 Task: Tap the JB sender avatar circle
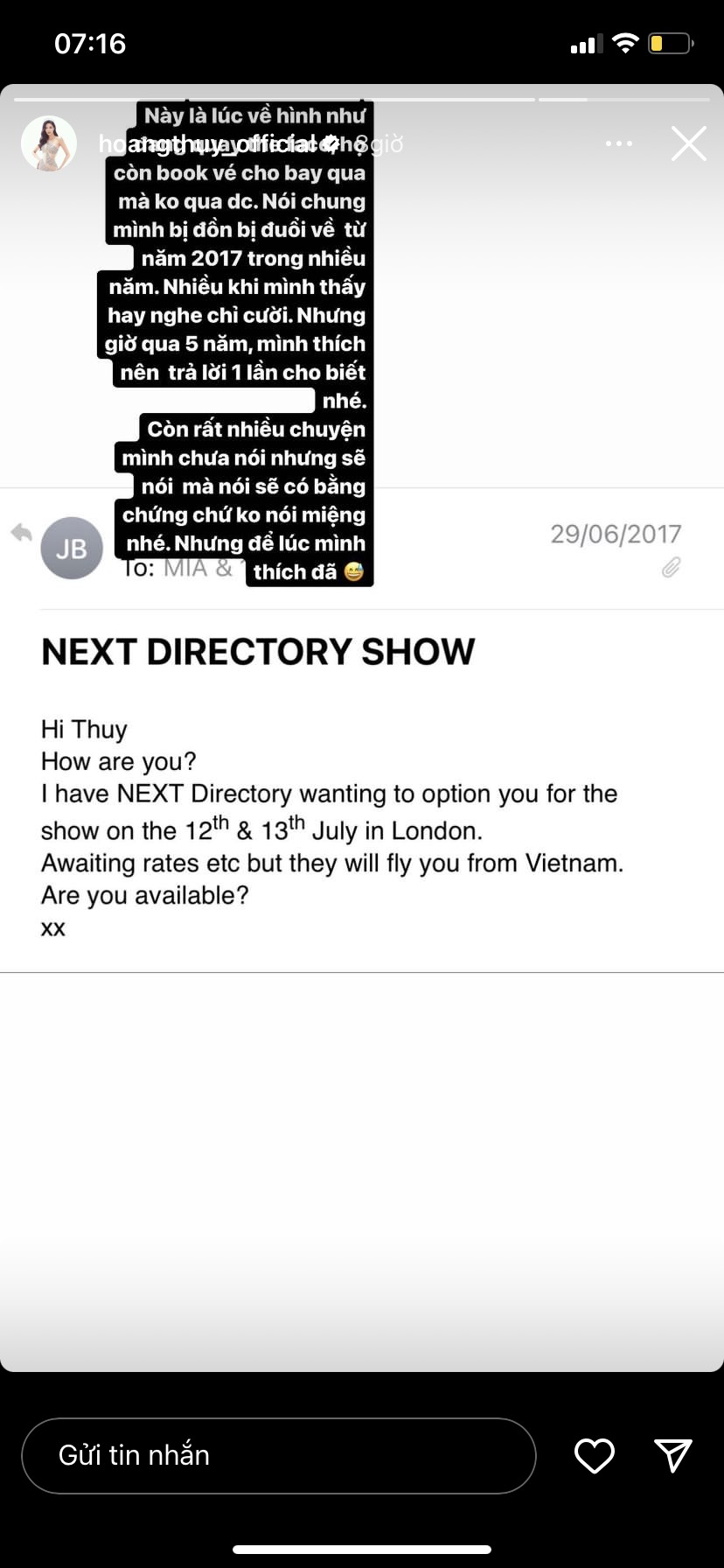72,548
